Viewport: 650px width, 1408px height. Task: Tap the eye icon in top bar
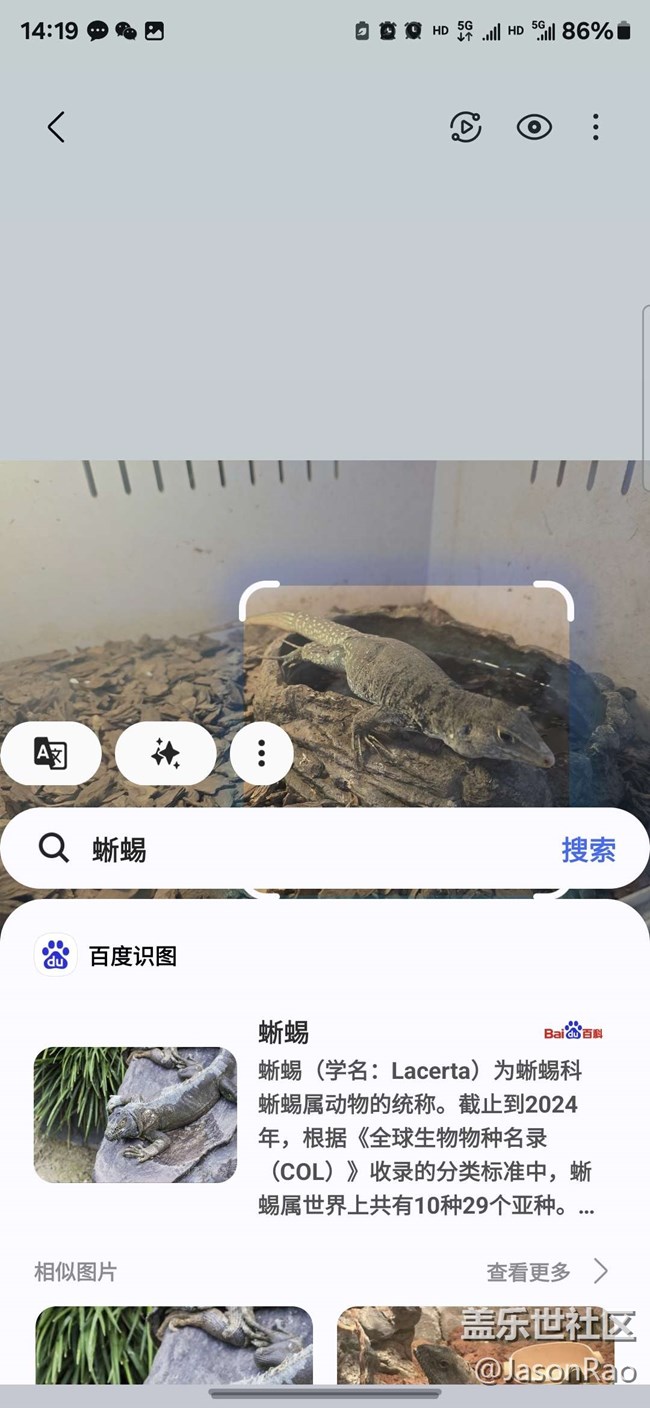(534, 127)
